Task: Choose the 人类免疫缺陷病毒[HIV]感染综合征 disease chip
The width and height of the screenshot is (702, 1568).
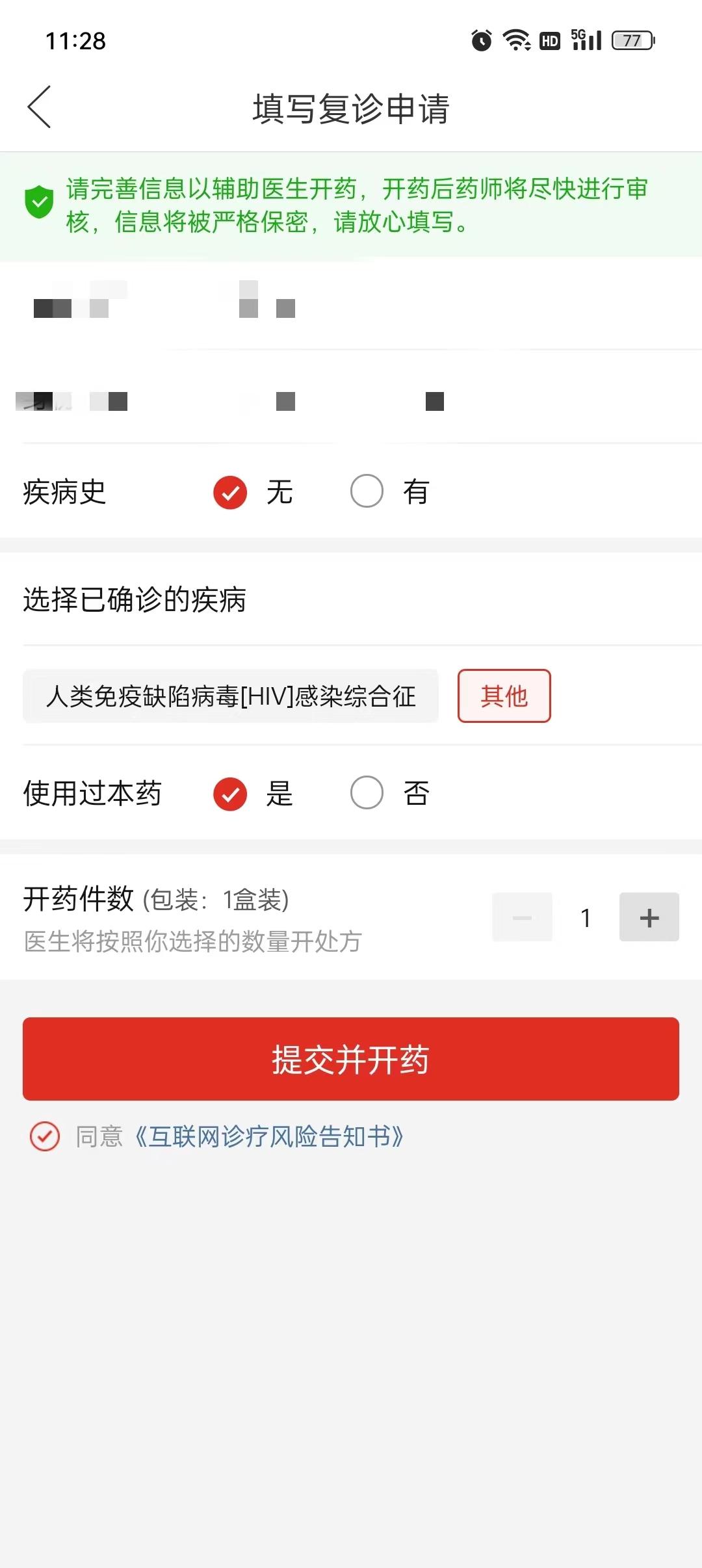Action: [231, 696]
